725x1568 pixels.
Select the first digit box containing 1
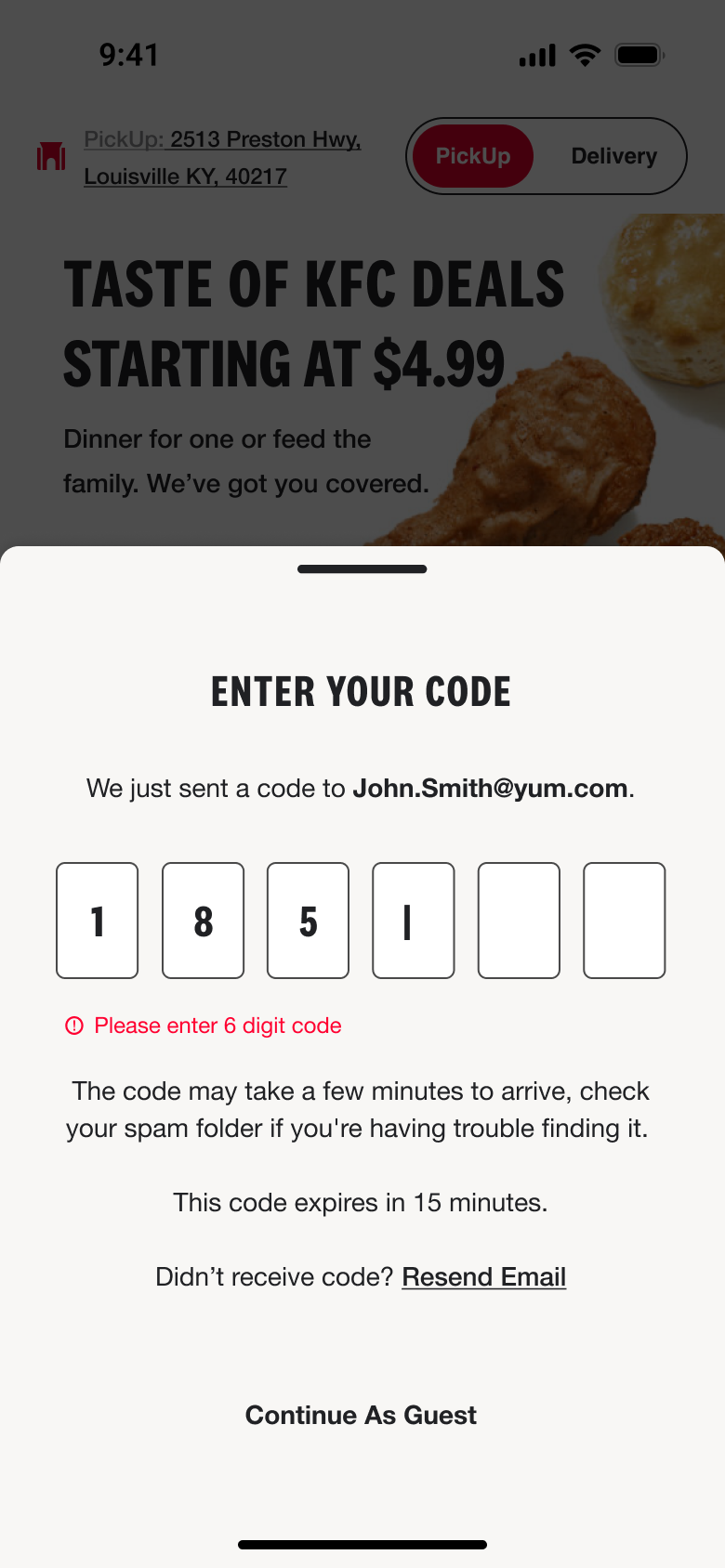pyautogui.click(x=98, y=921)
